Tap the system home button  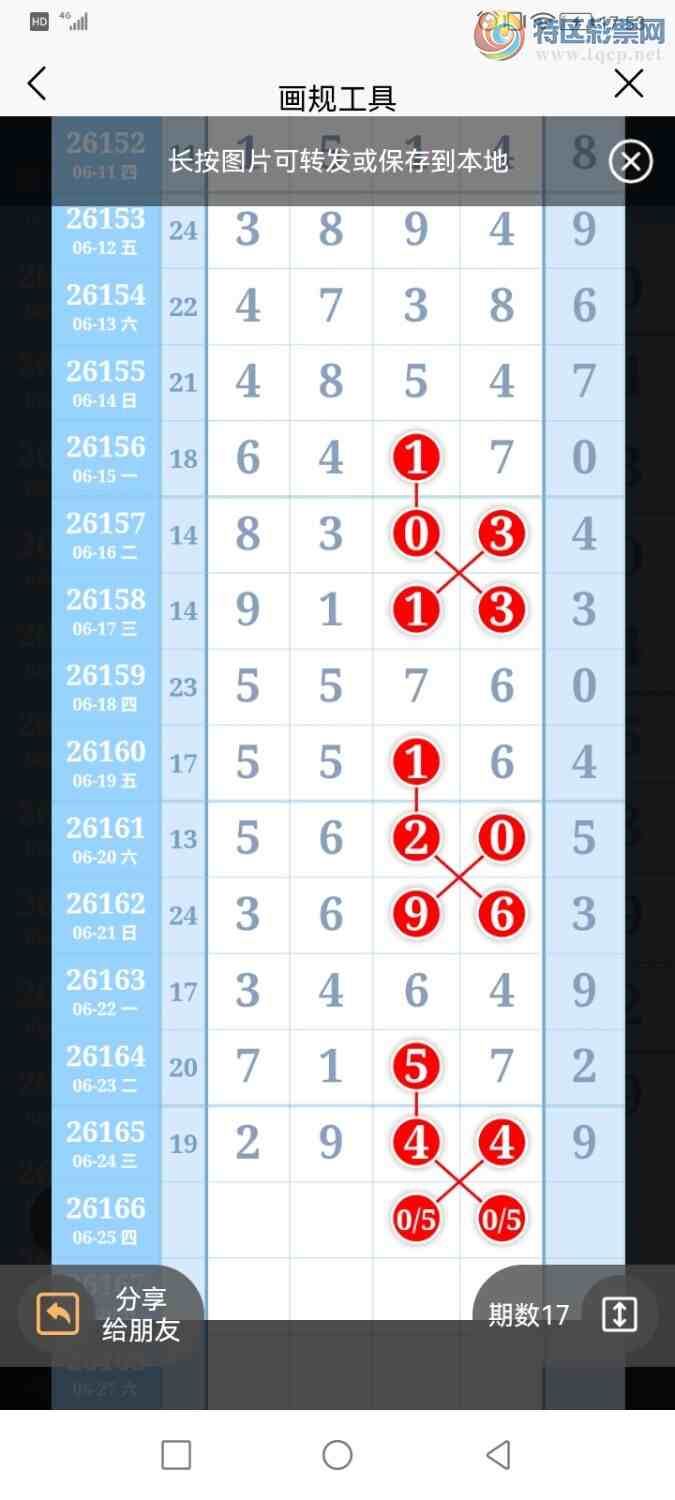pos(337,1455)
